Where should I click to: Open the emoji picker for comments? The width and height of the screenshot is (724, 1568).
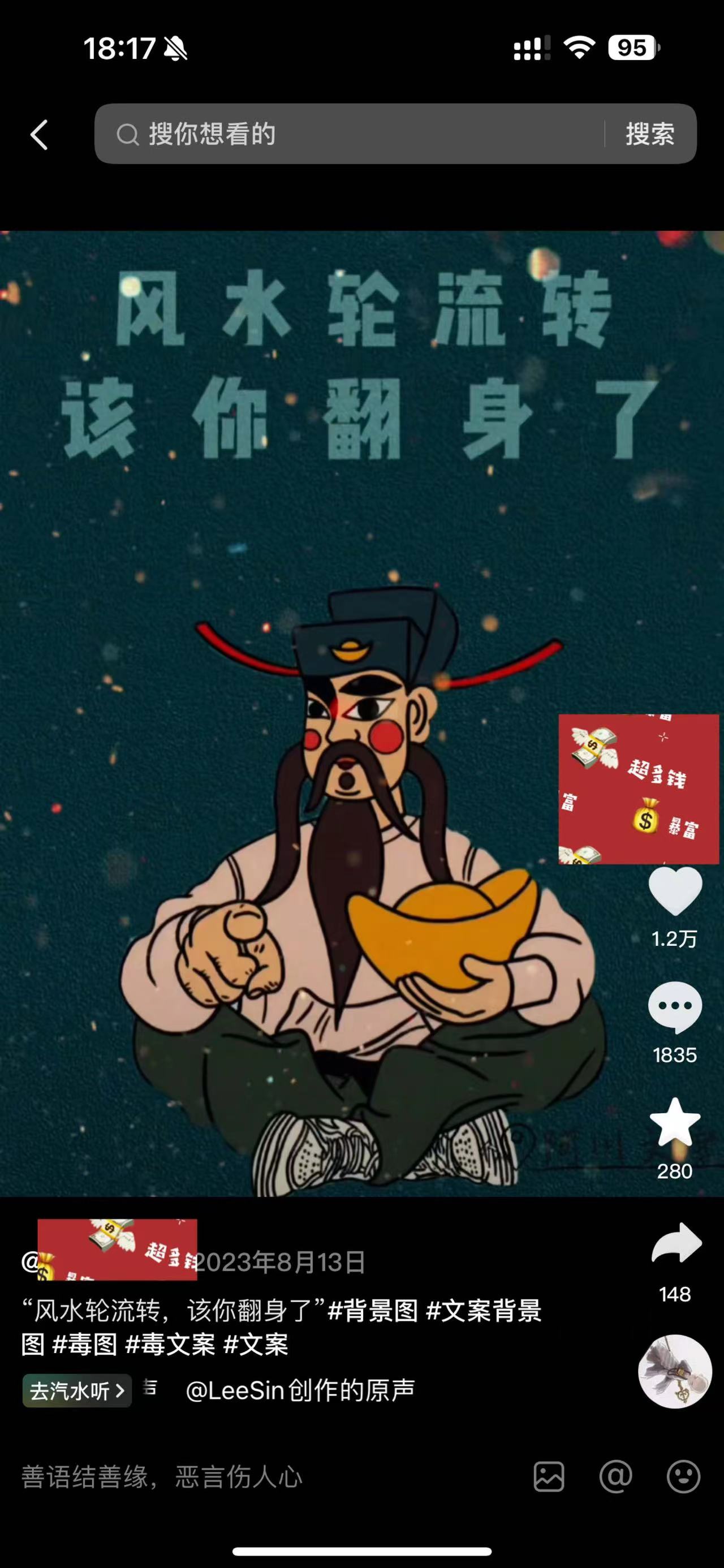(x=683, y=1477)
